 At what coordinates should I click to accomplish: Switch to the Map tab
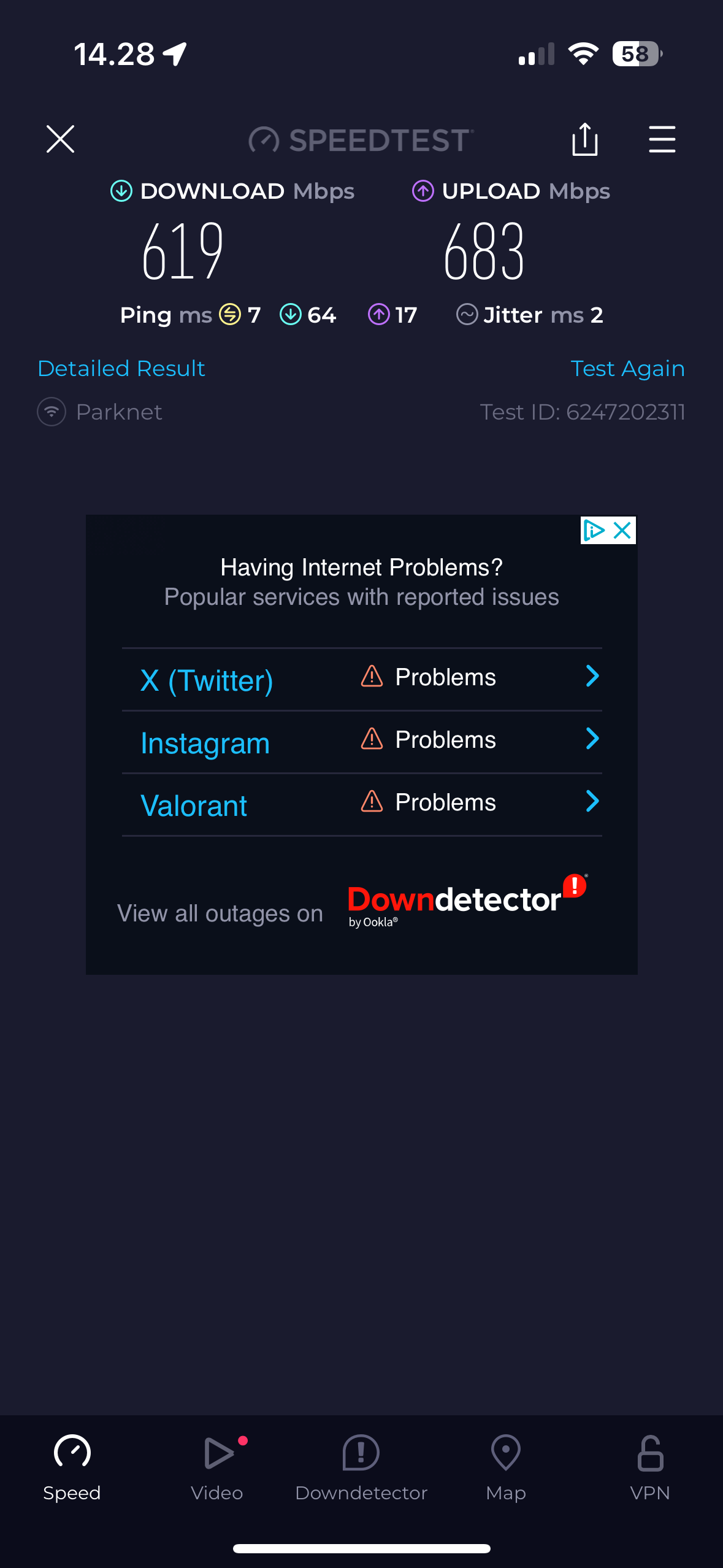(506, 1467)
